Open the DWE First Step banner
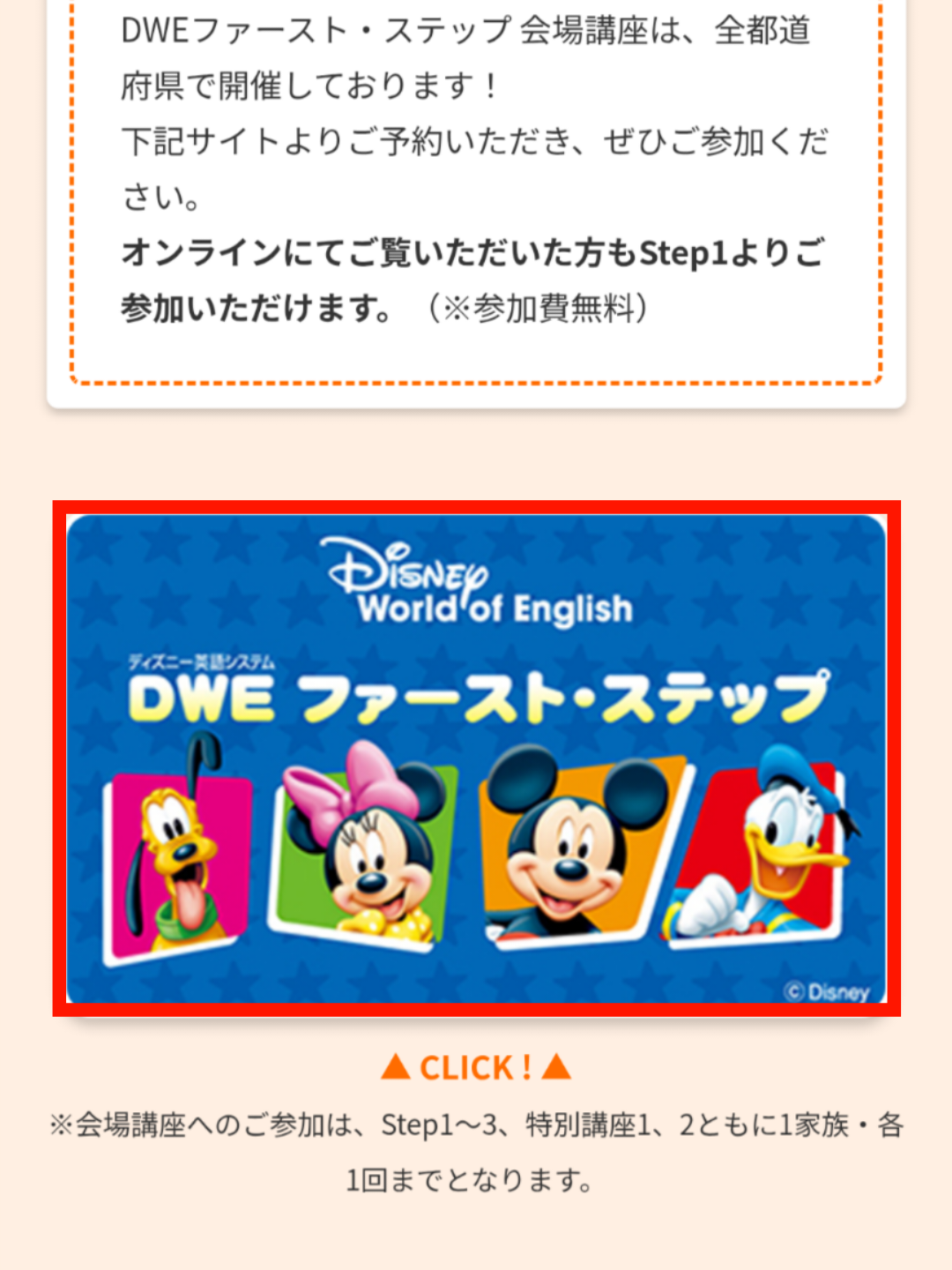Screen dimensions: 952x1270 (476, 758)
